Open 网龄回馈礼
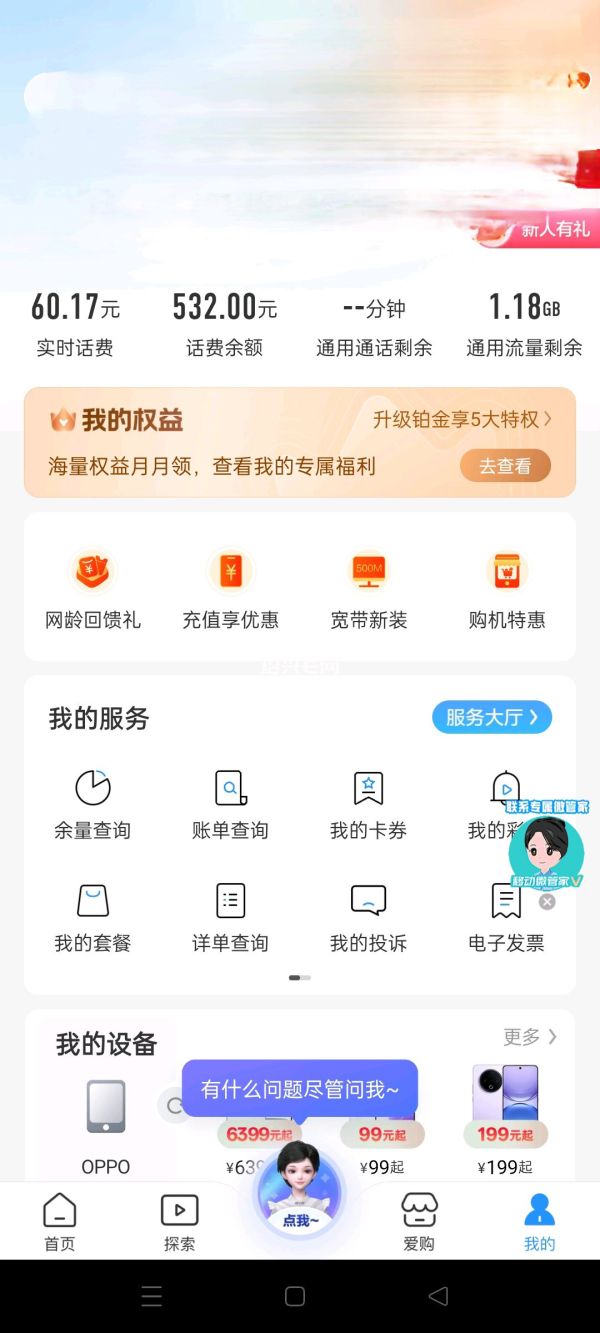The height and width of the screenshot is (1333, 600). pyautogui.click(x=93, y=590)
